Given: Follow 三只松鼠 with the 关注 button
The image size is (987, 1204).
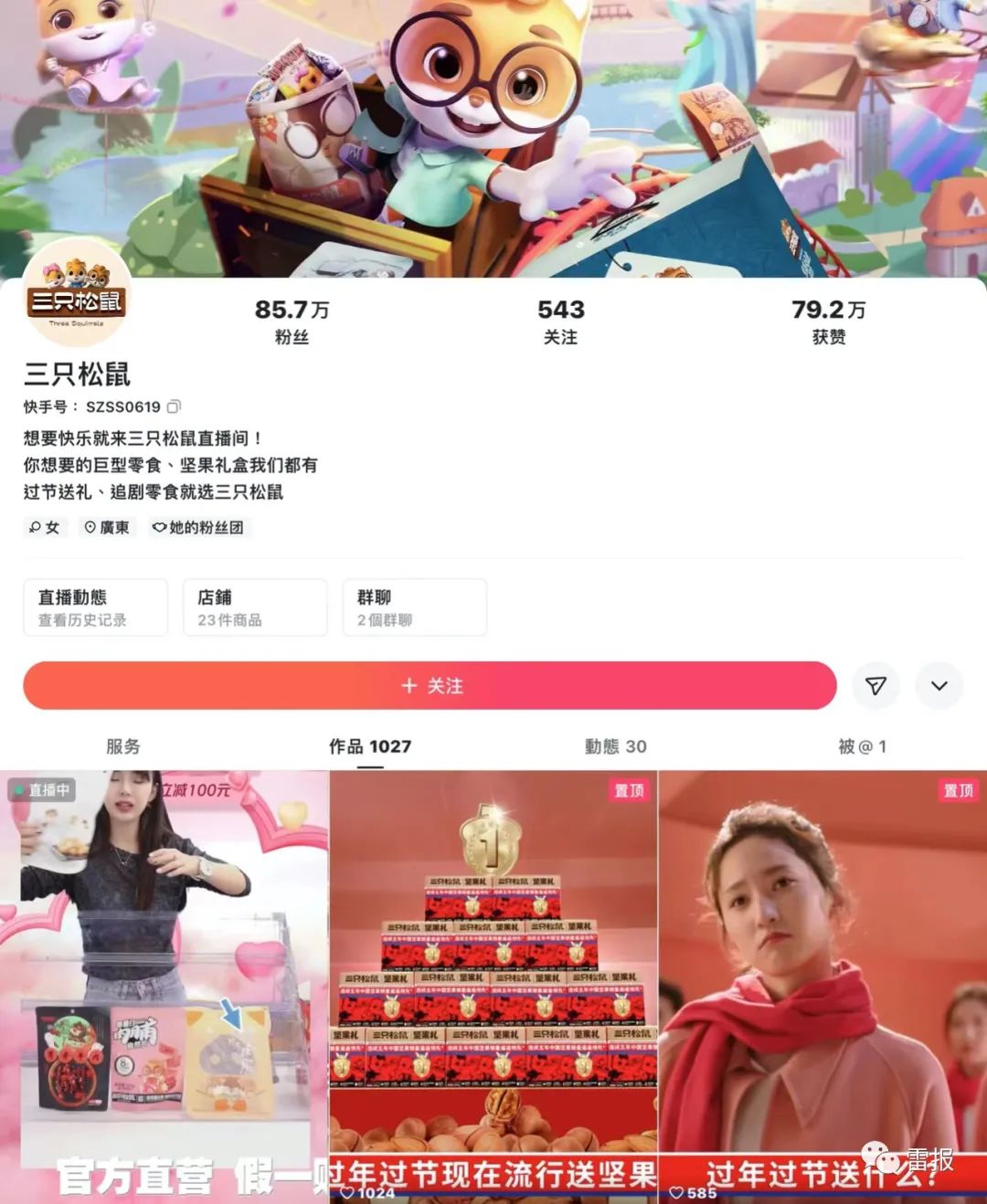Looking at the screenshot, I should (430, 686).
